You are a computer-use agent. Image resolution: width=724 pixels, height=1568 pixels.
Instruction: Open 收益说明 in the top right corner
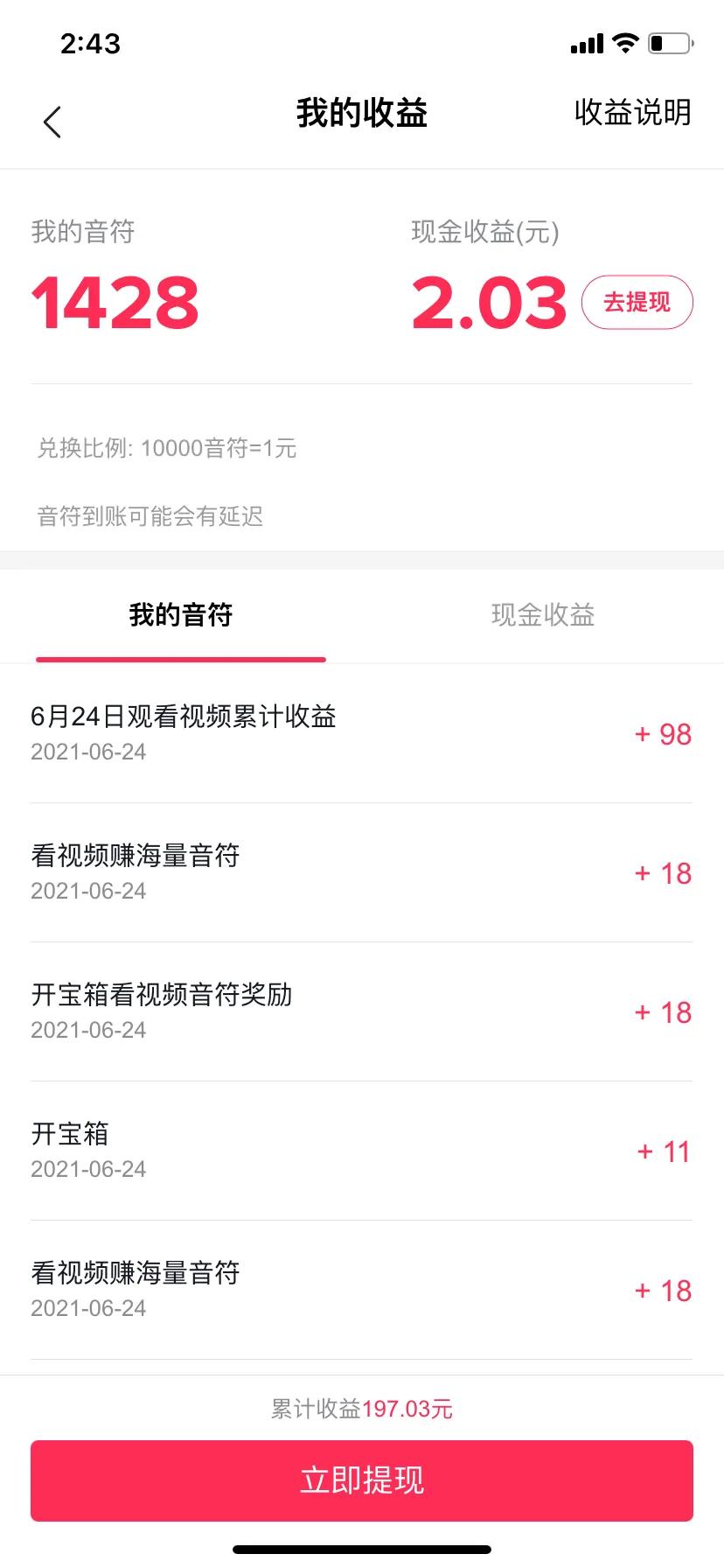(632, 114)
